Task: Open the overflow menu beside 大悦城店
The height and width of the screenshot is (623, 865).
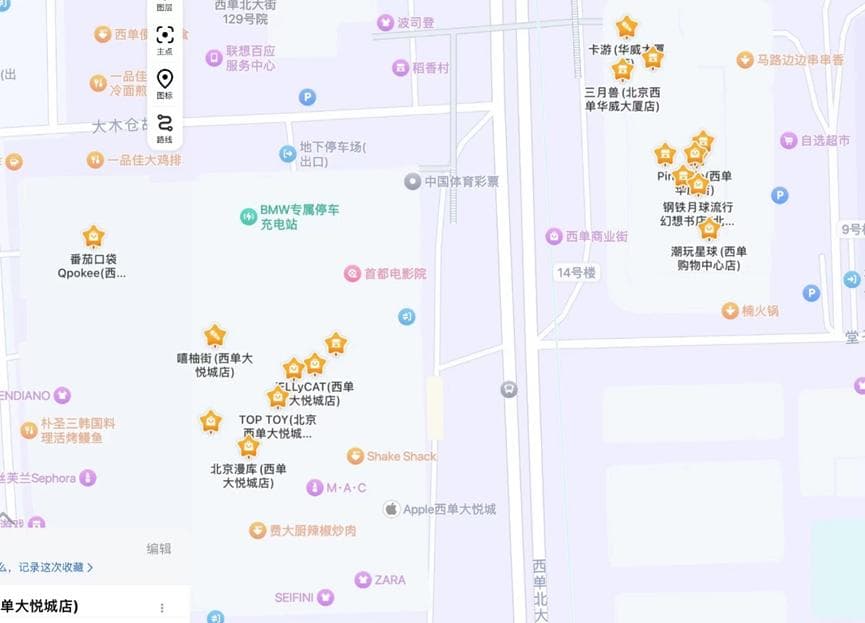Action: coord(162,607)
